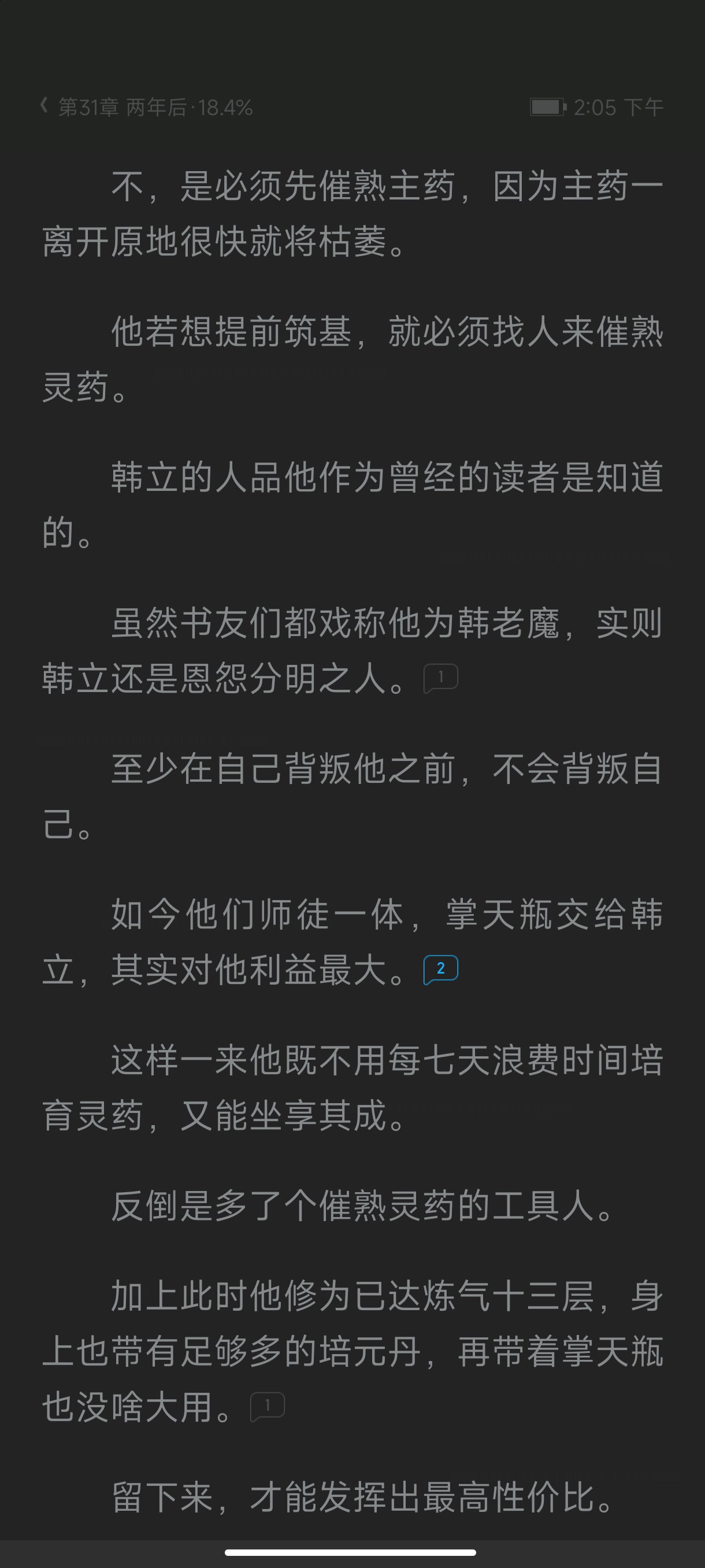This screenshot has width=705, height=1568.
Task: Open the blue comment bubble marked 2
Action: (x=440, y=969)
